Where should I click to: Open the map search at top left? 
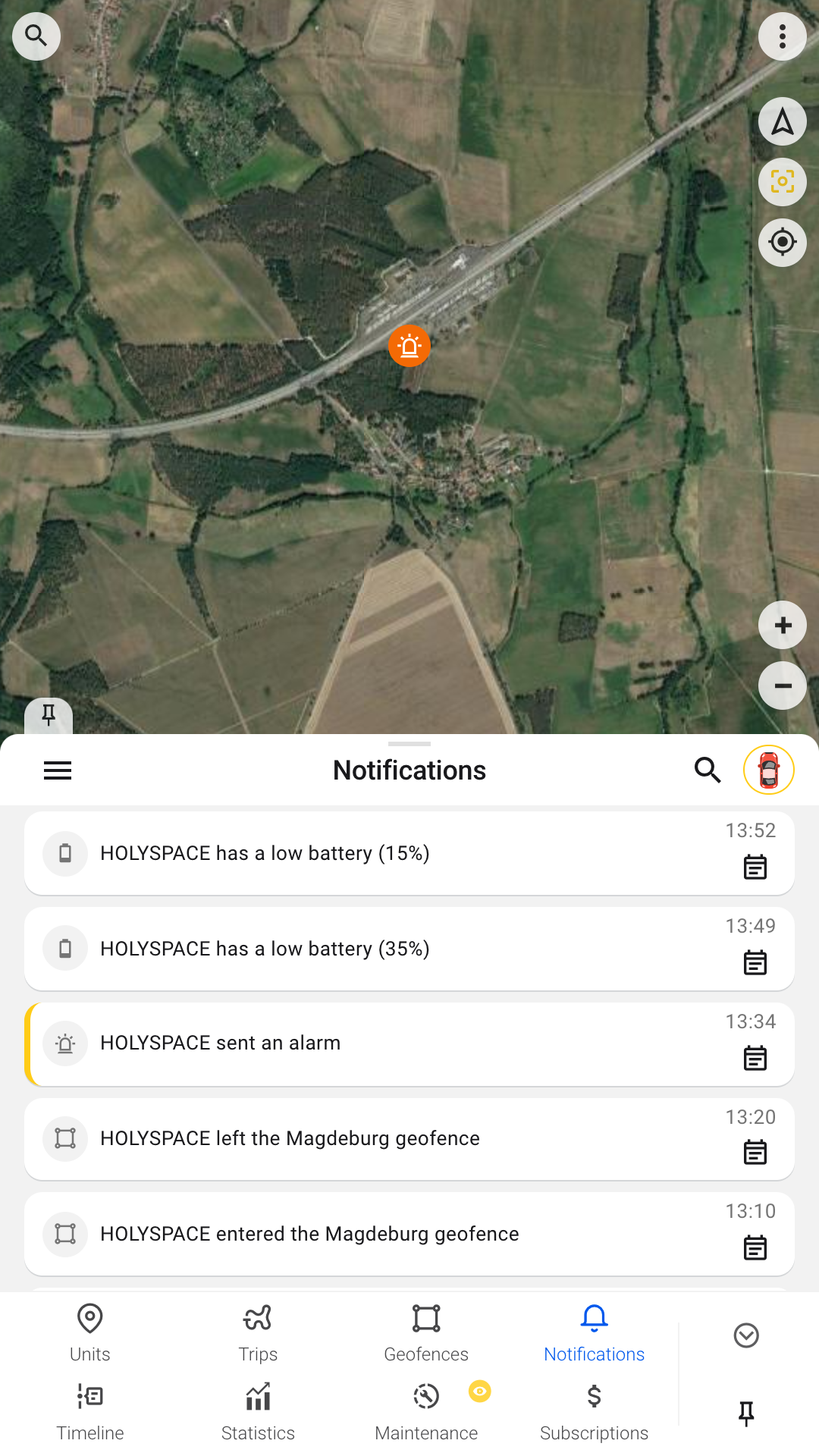coord(36,36)
